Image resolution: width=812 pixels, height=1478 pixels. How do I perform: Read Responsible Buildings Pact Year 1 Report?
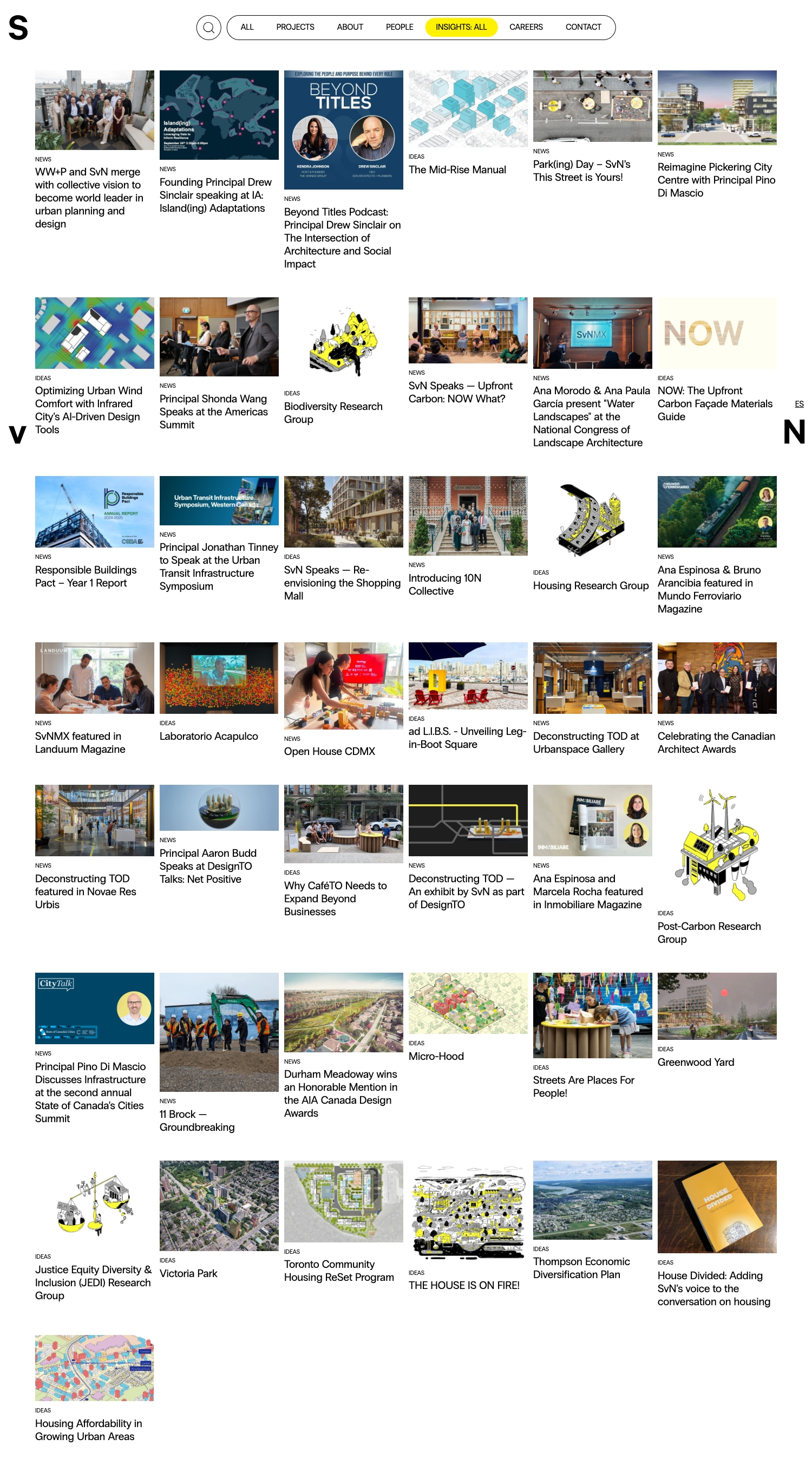tap(86, 576)
